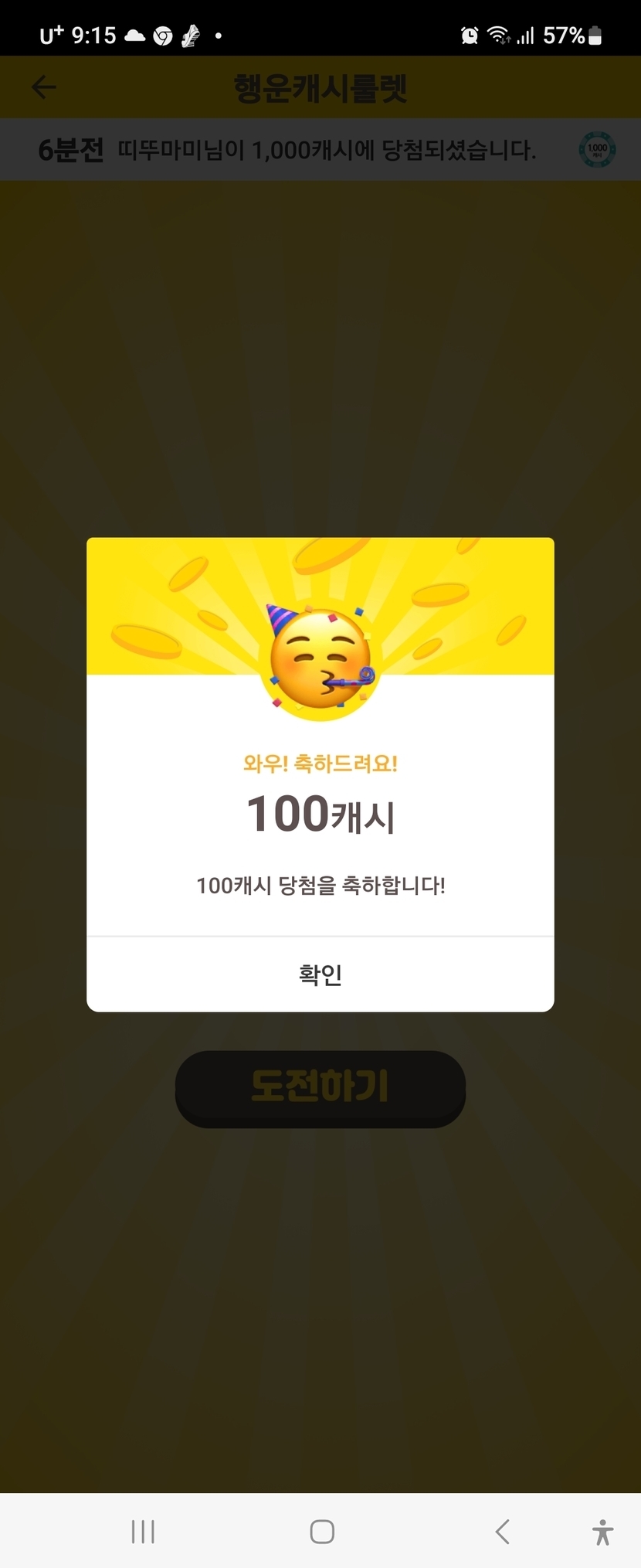Open the accessibility shortcut icon
Viewport: 641px width, 1568px height.
[602, 1531]
